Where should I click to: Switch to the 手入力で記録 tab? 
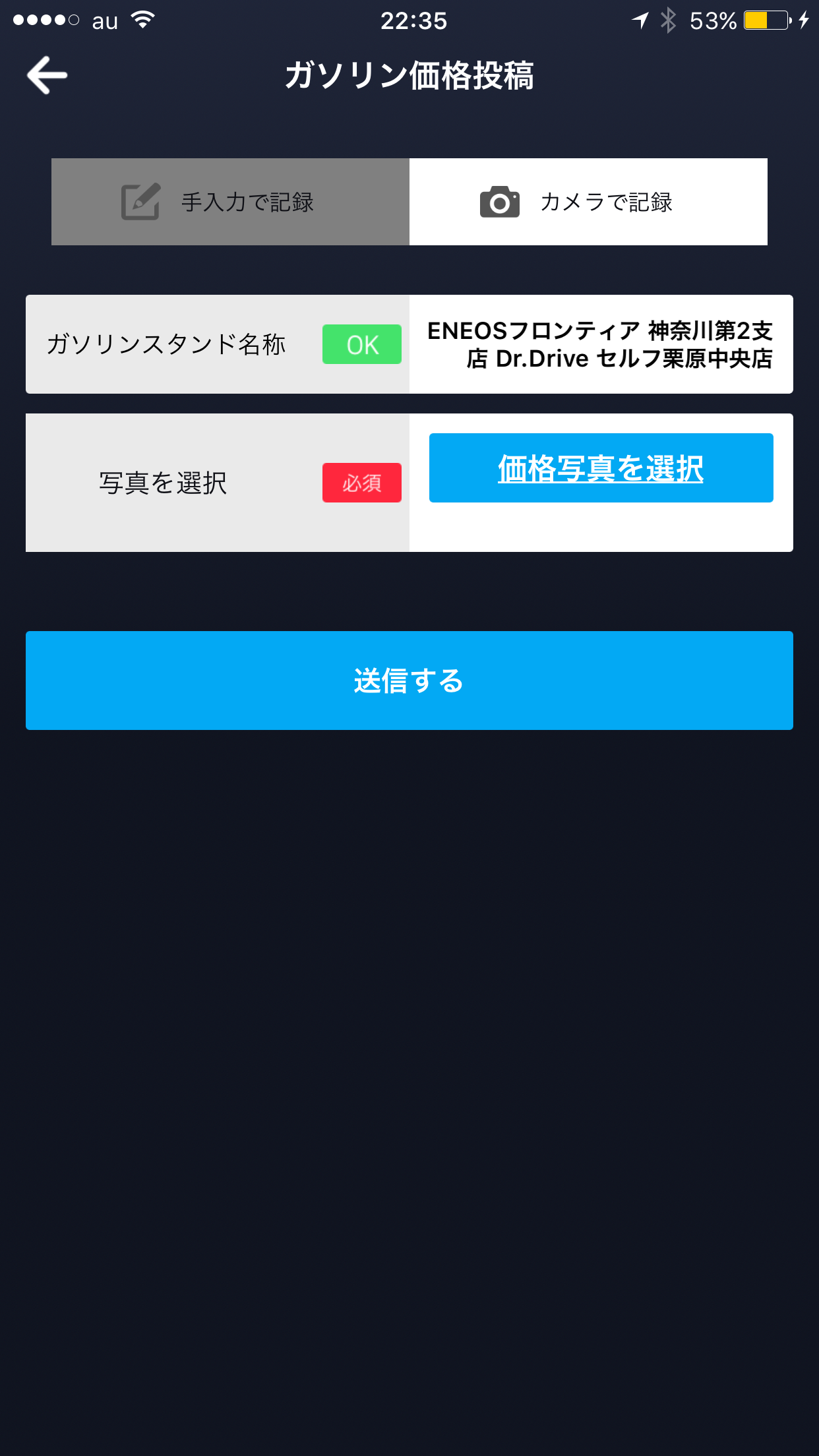229,201
